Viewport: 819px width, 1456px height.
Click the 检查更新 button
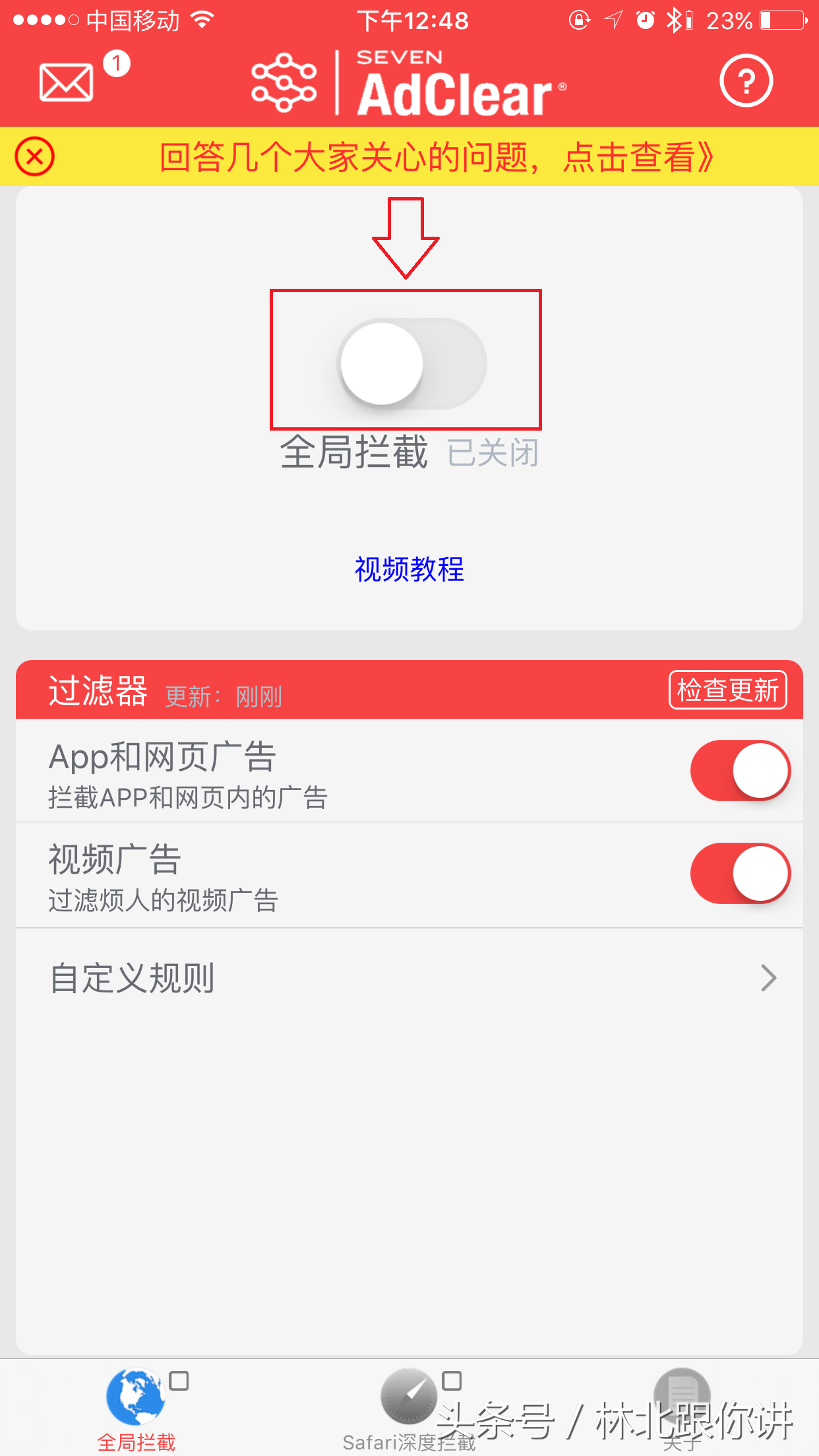click(727, 690)
